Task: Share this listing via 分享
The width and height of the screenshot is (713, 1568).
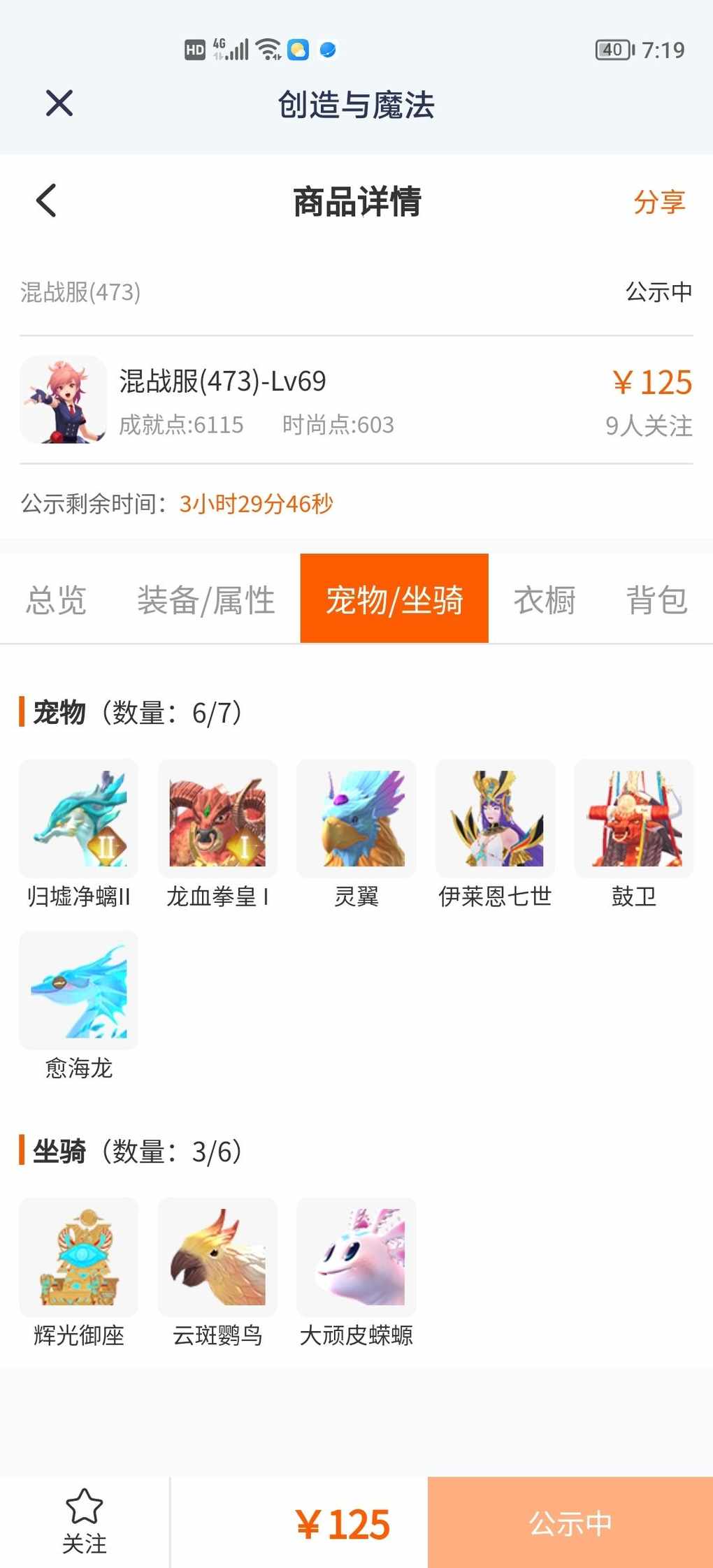Action: (x=658, y=202)
